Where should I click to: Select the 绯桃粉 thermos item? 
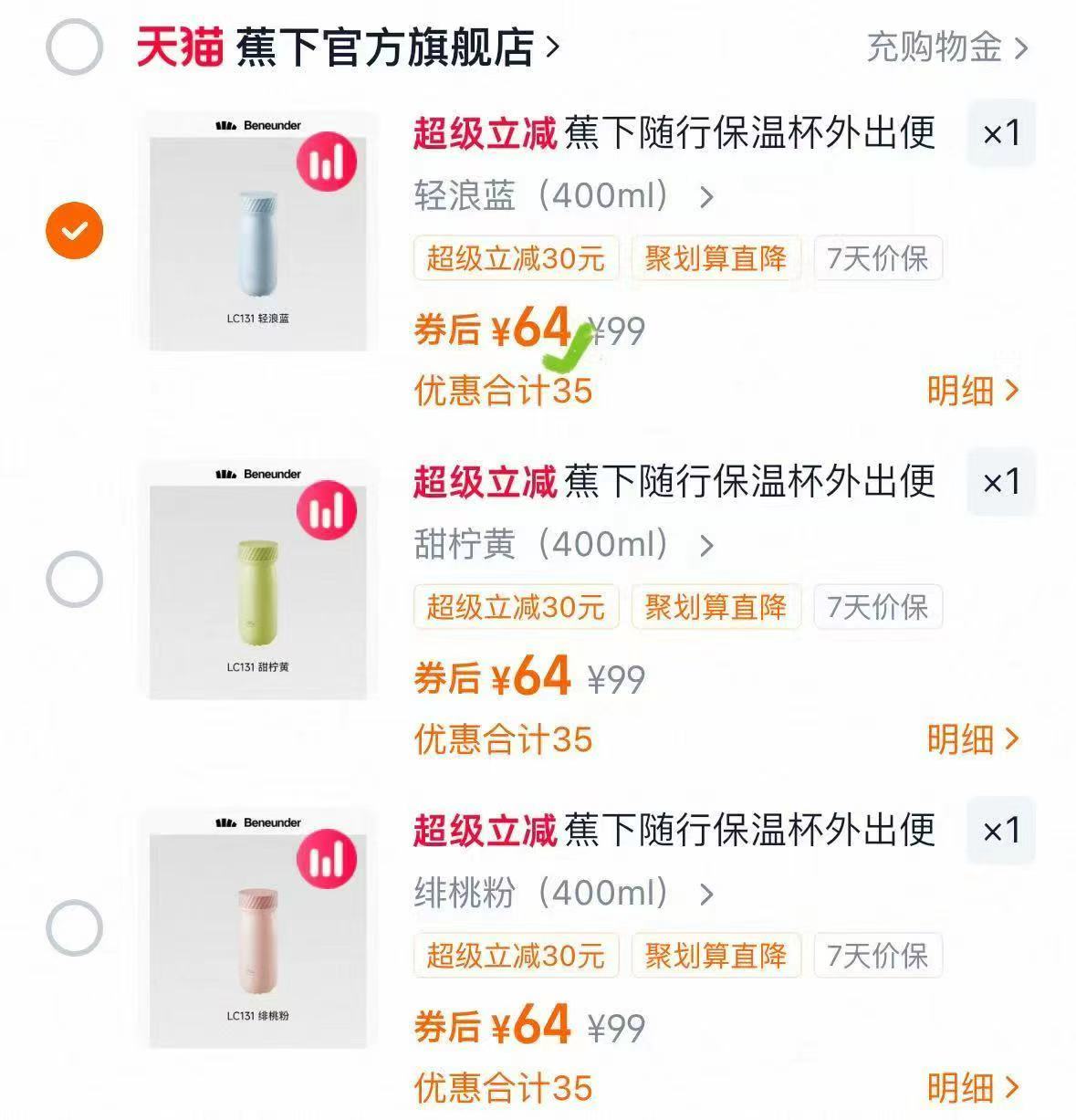point(74,927)
